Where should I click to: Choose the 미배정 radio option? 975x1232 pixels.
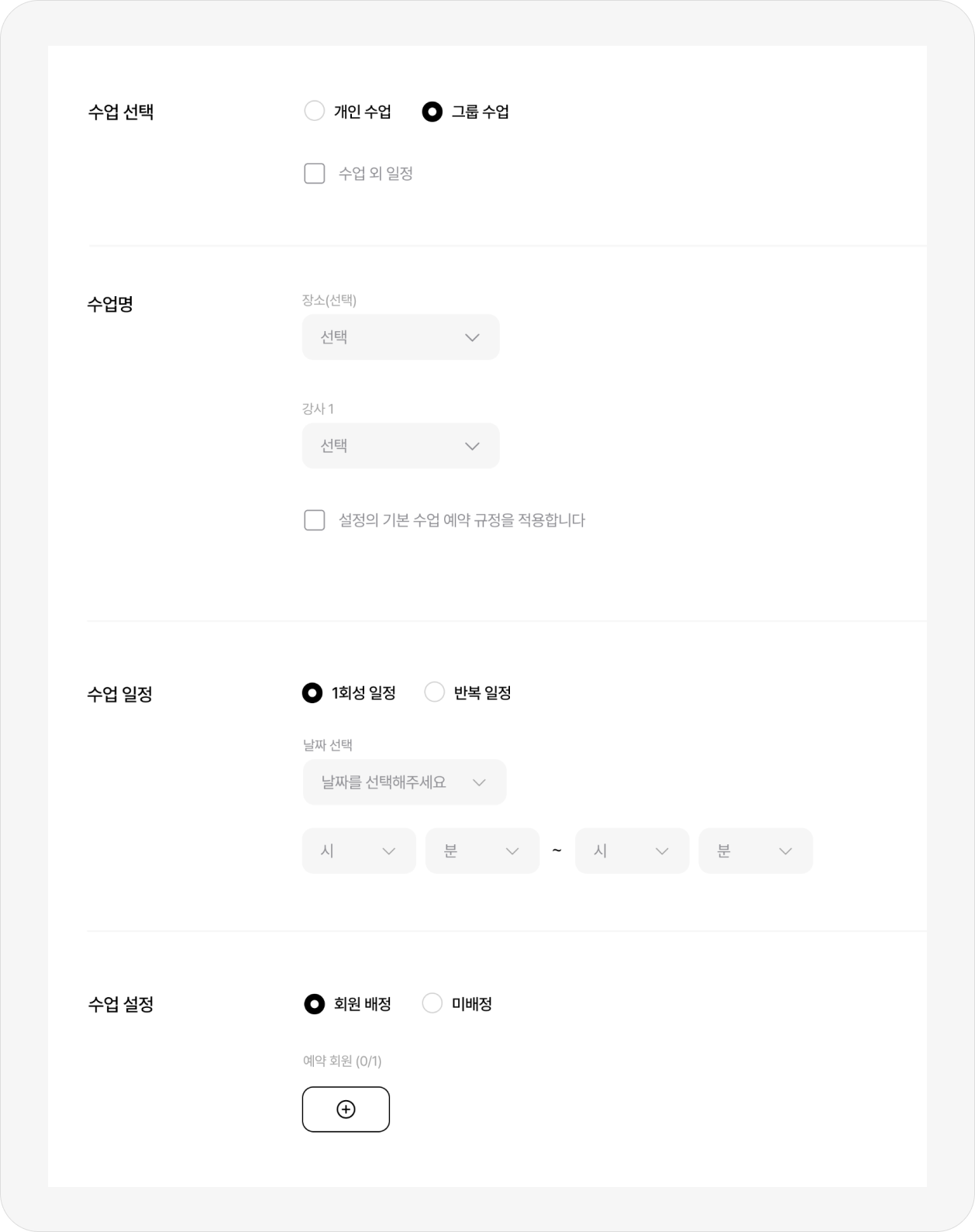click(432, 1004)
